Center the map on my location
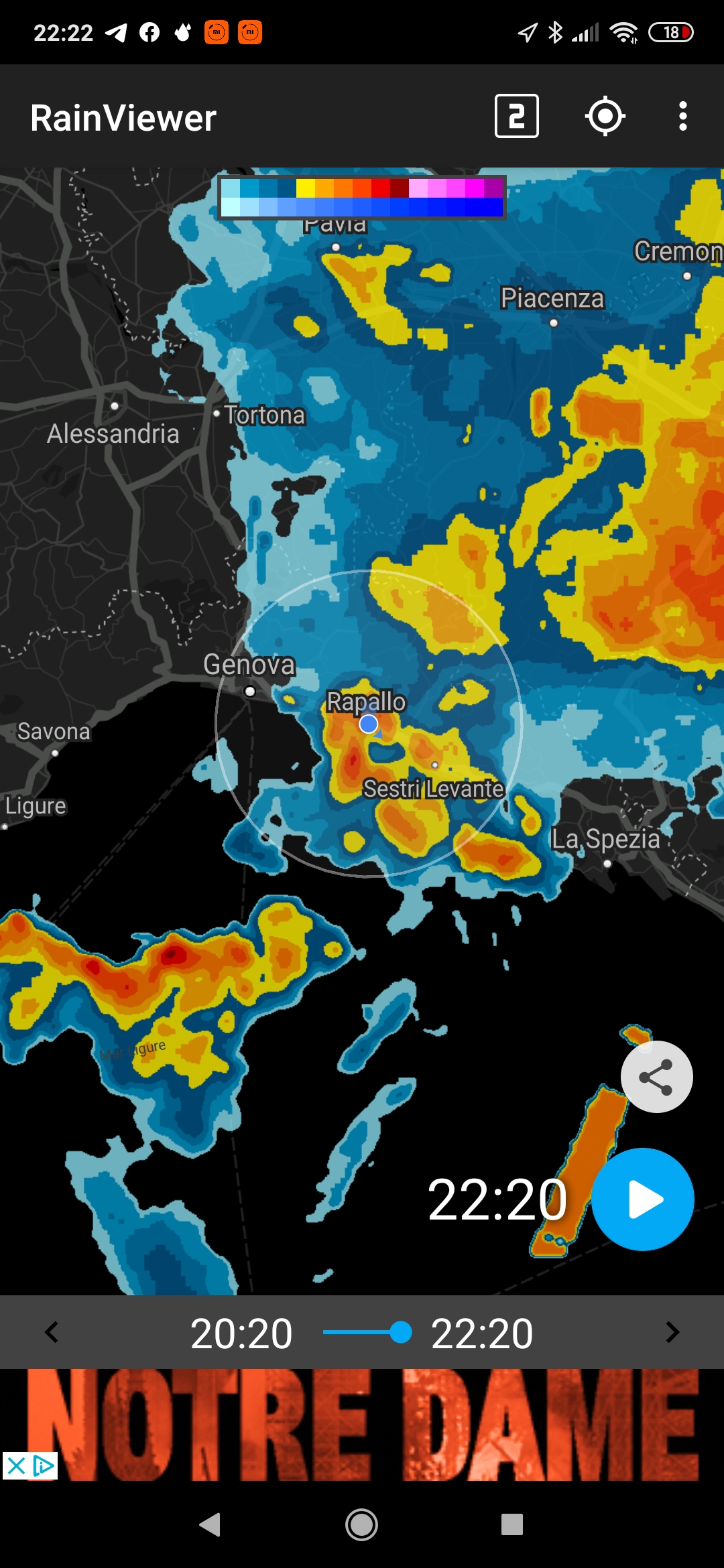Screen dimensions: 724x1568 pyautogui.click(x=605, y=117)
